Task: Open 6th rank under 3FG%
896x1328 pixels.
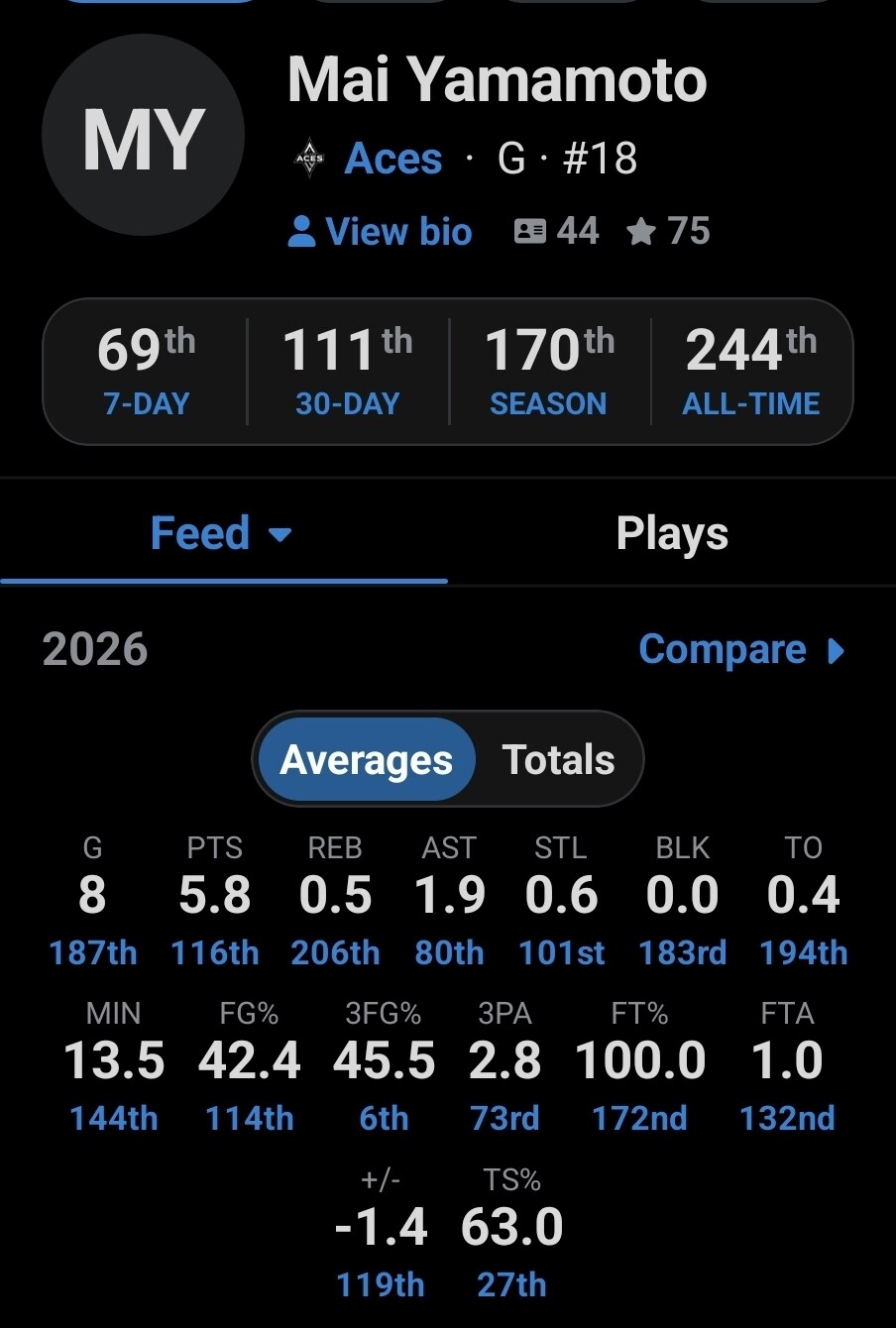Action: 384,1119
